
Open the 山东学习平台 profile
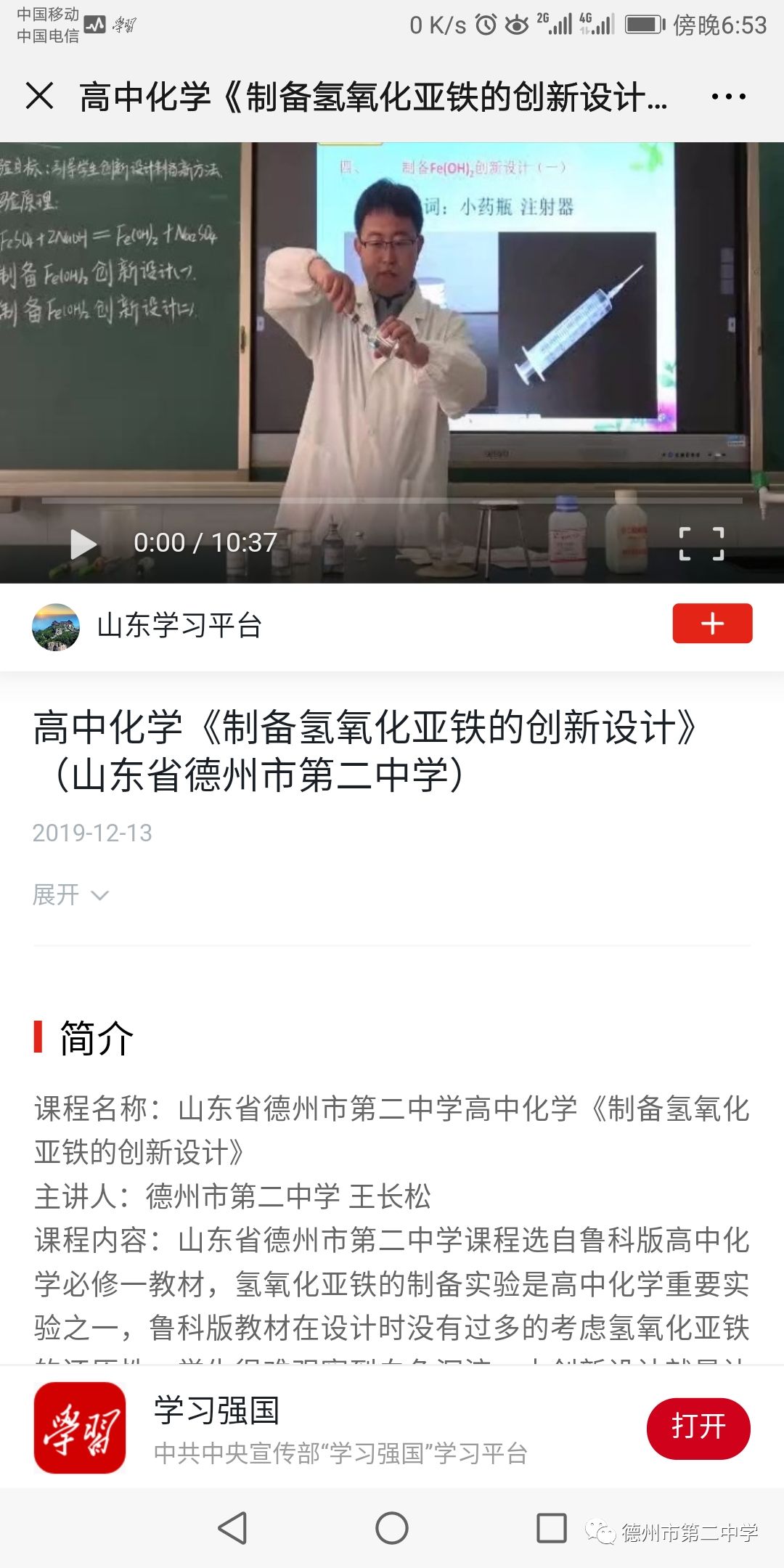coord(179,626)
